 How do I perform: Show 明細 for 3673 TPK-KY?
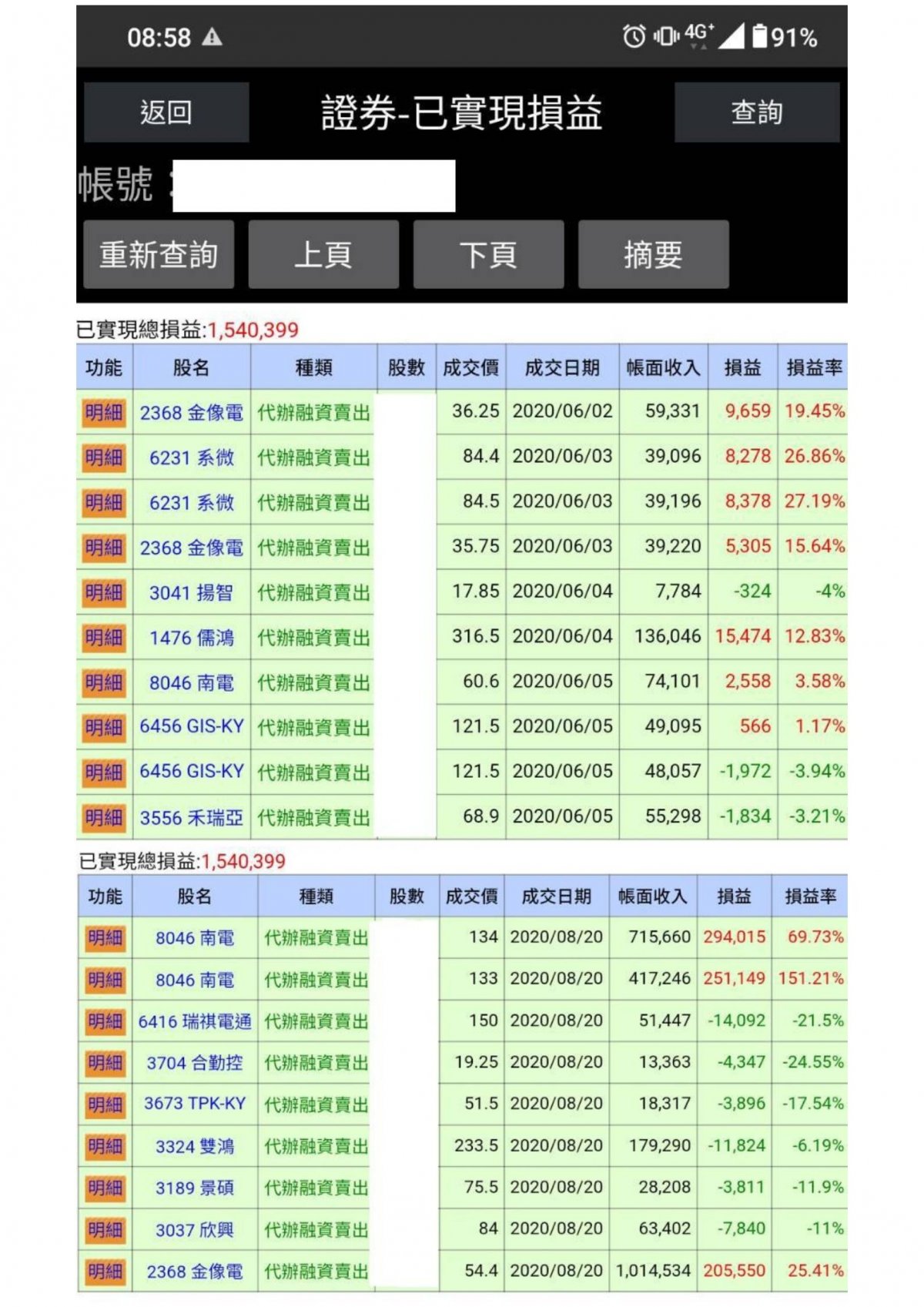click(x=105, y=1104)
